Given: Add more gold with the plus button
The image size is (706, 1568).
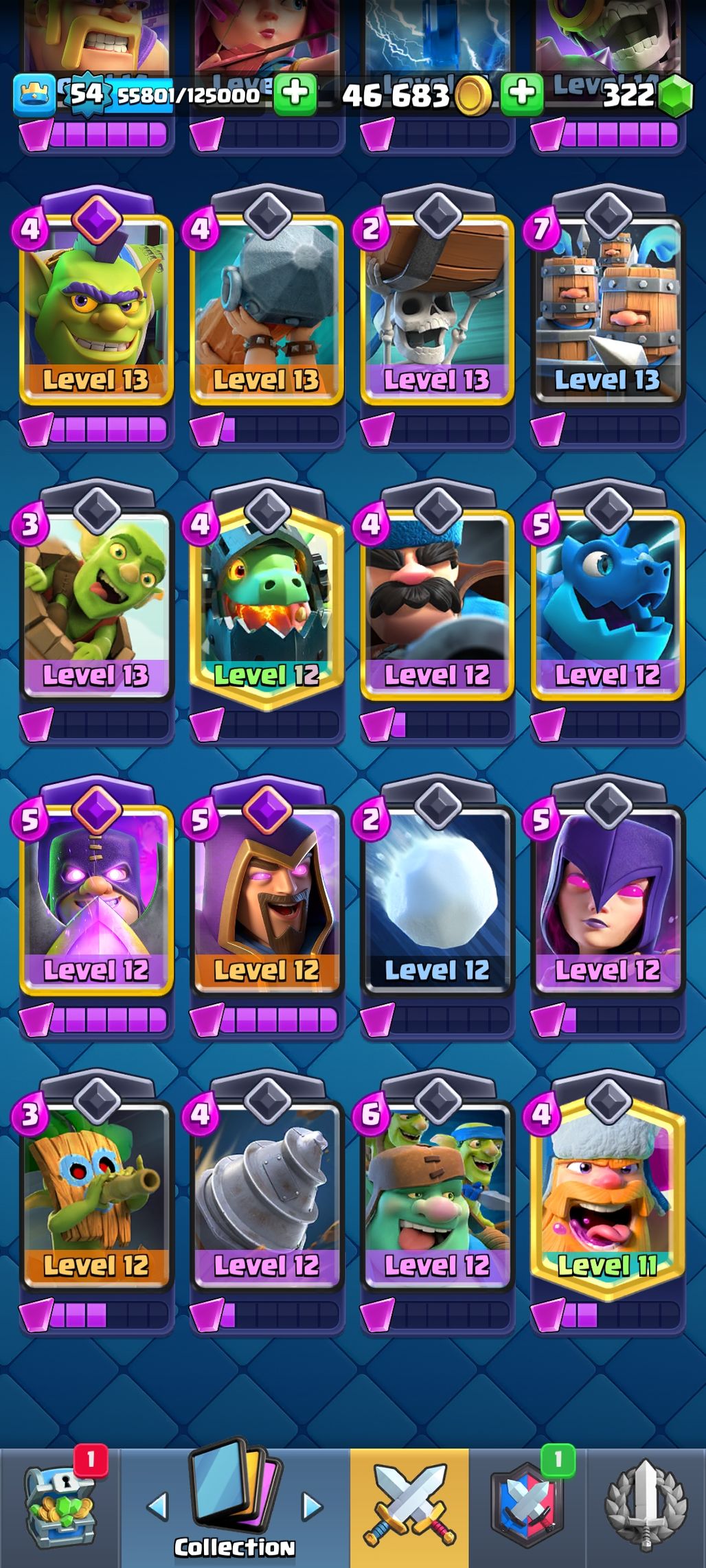Looking at the screenshot, I should click(522, 93).
